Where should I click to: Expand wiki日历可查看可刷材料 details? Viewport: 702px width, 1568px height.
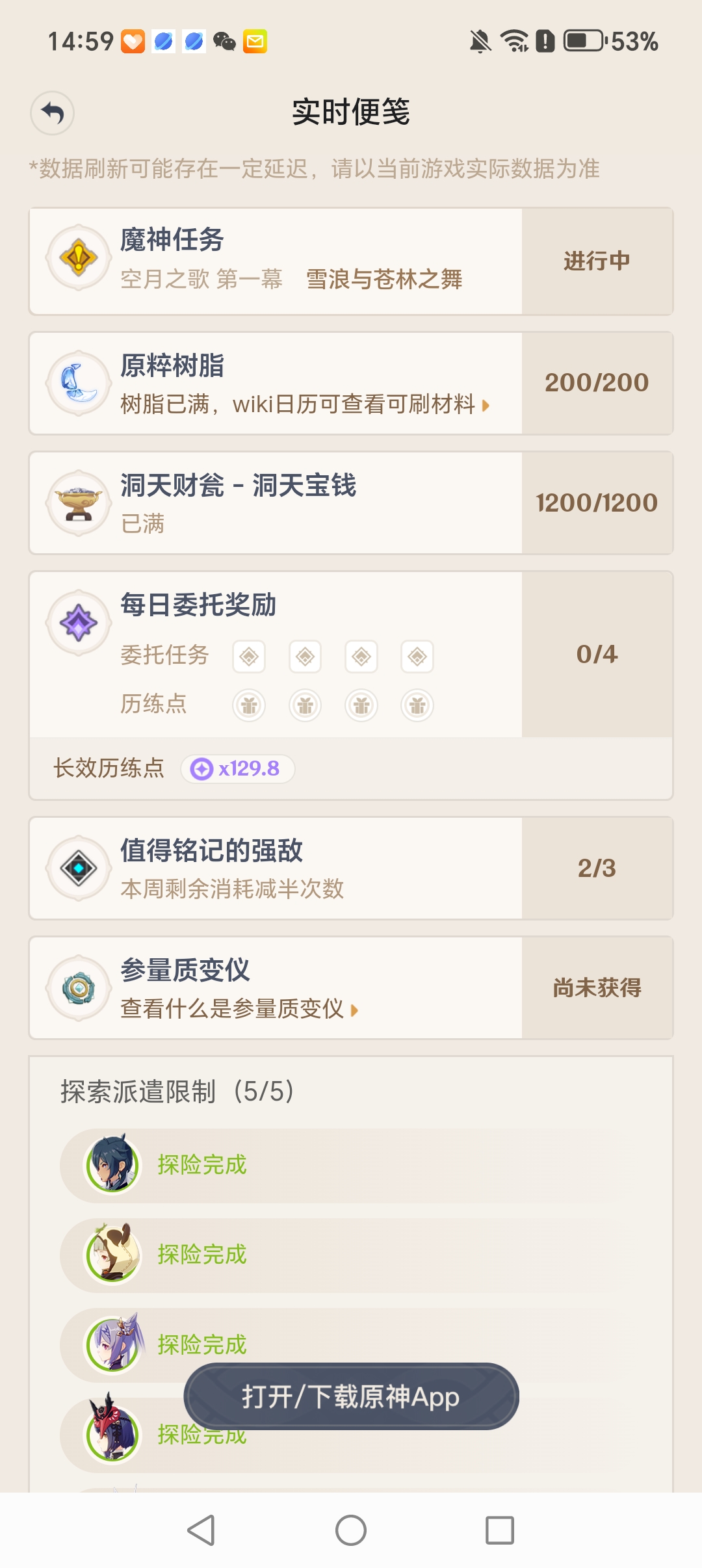click(x=361, y=406)
